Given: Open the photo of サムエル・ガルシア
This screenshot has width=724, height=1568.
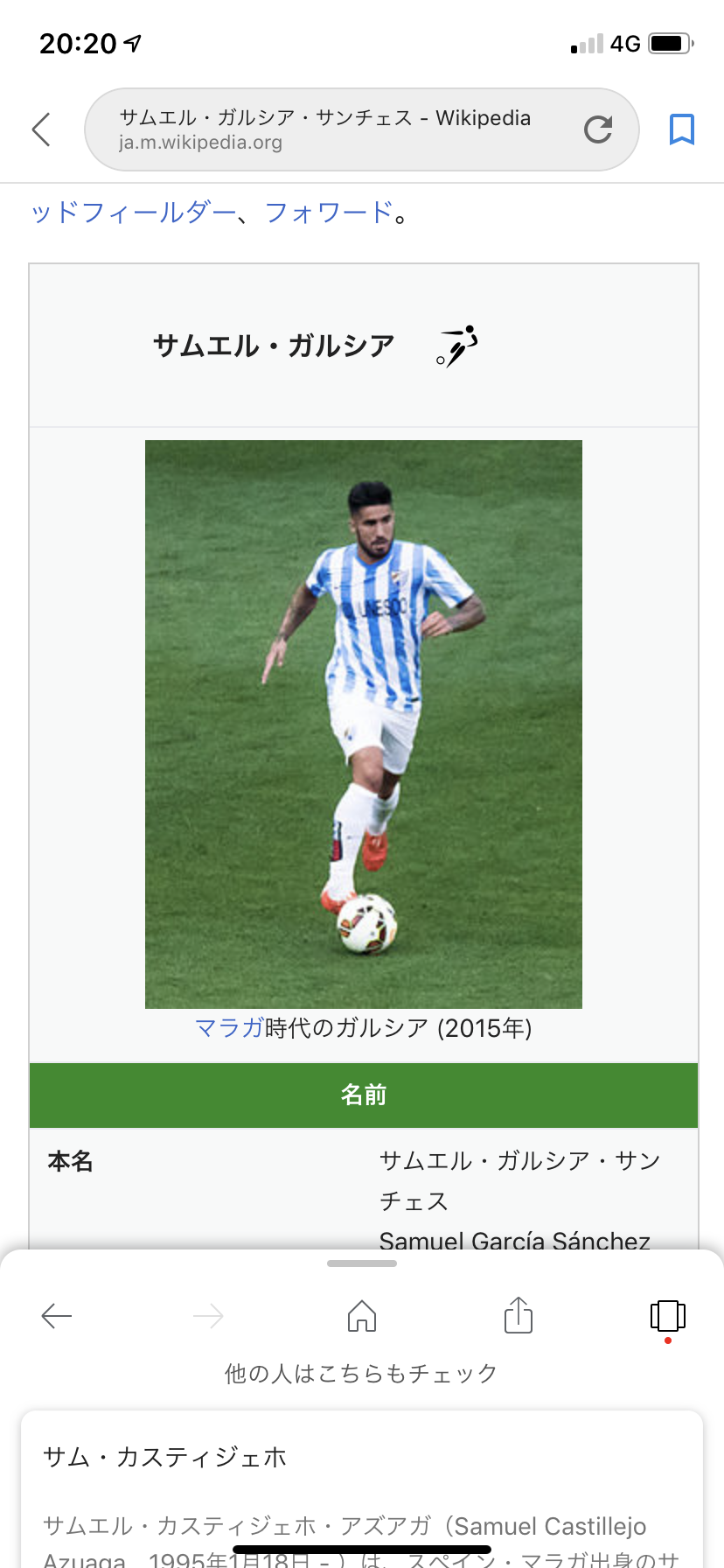Looking at the screenshot, I should tap(364, 724).
